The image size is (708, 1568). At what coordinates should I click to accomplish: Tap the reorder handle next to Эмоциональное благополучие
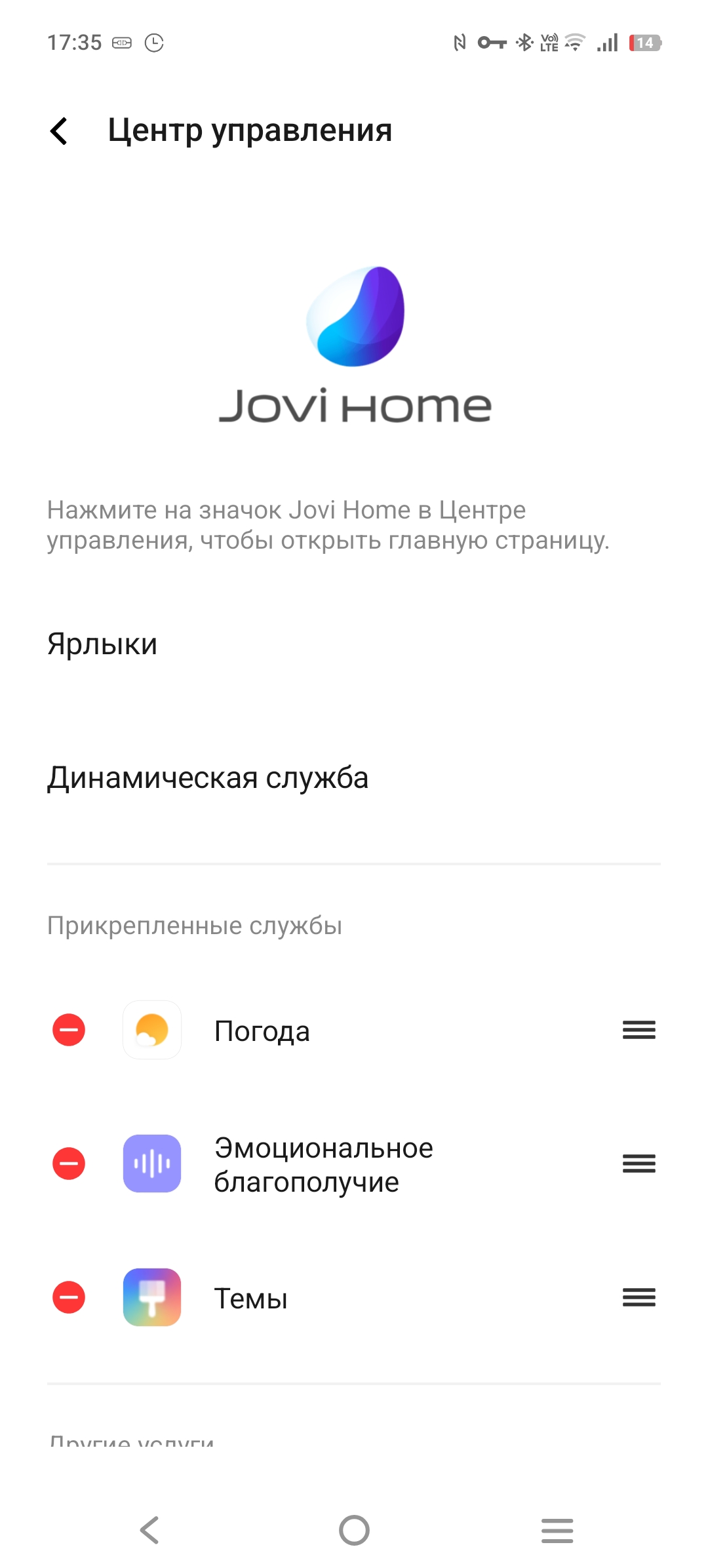tap(639, 1164)
